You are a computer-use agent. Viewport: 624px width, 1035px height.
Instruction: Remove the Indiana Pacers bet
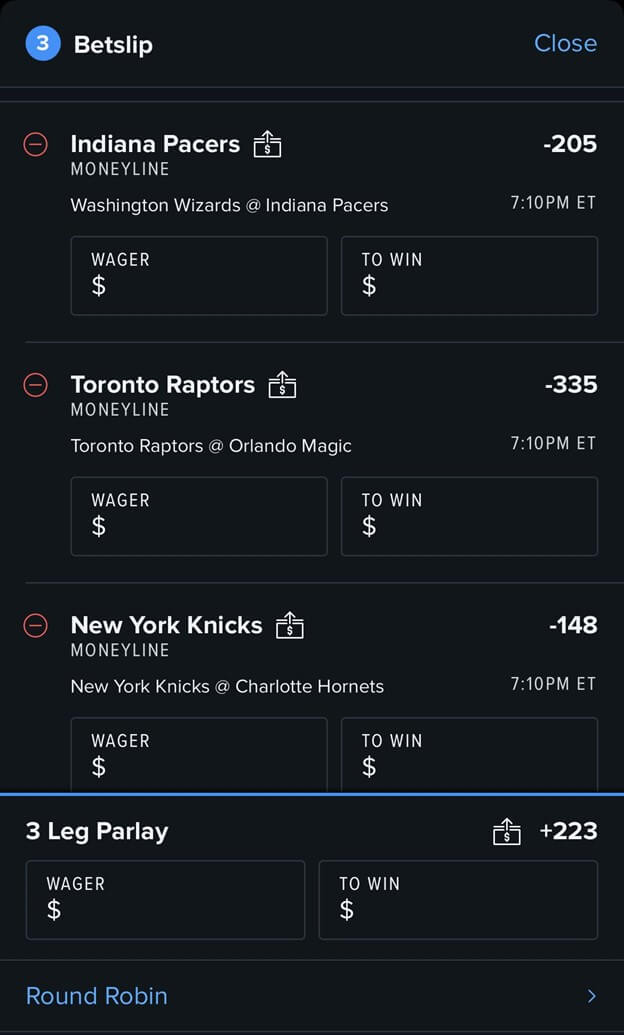coord(36,144)
